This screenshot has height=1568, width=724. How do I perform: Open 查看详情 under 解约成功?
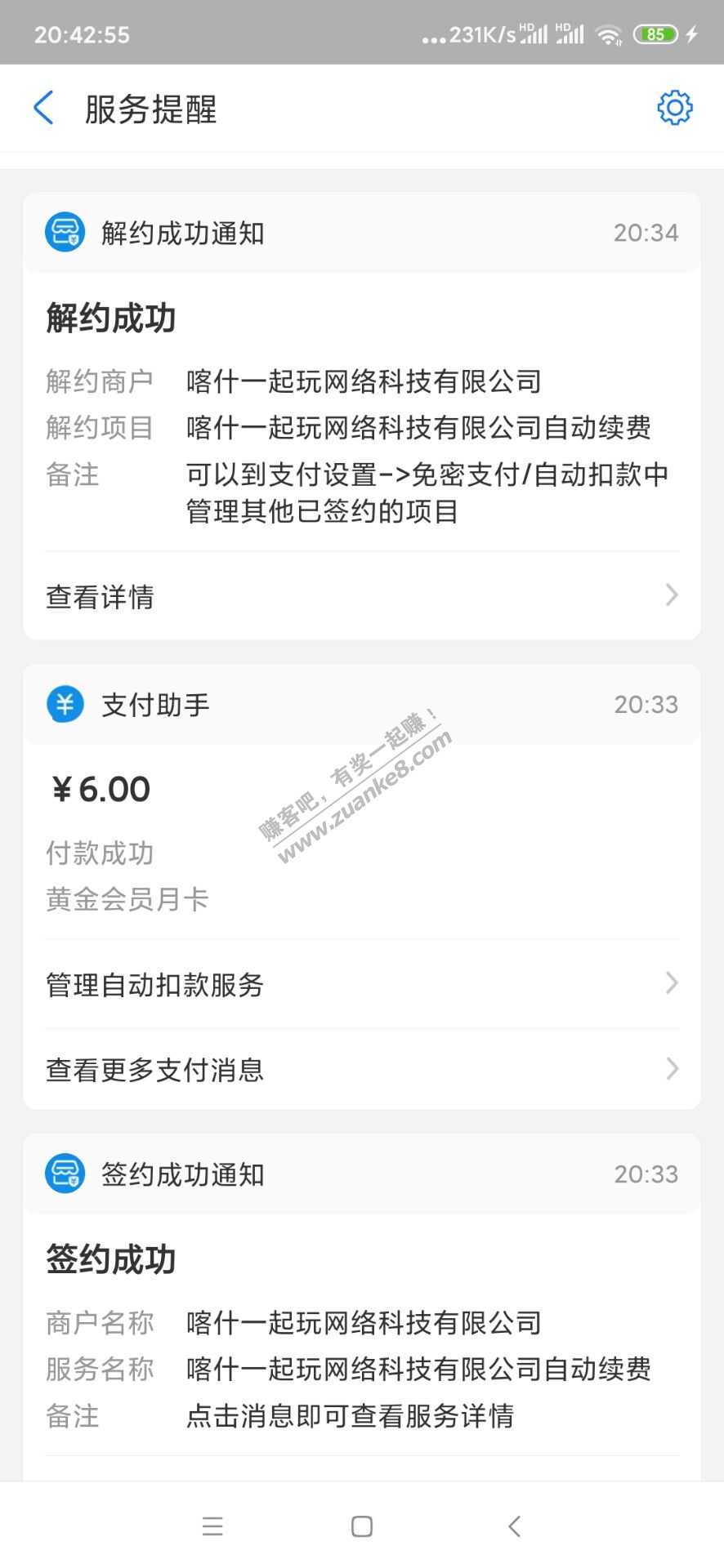[x=361, y=596]
